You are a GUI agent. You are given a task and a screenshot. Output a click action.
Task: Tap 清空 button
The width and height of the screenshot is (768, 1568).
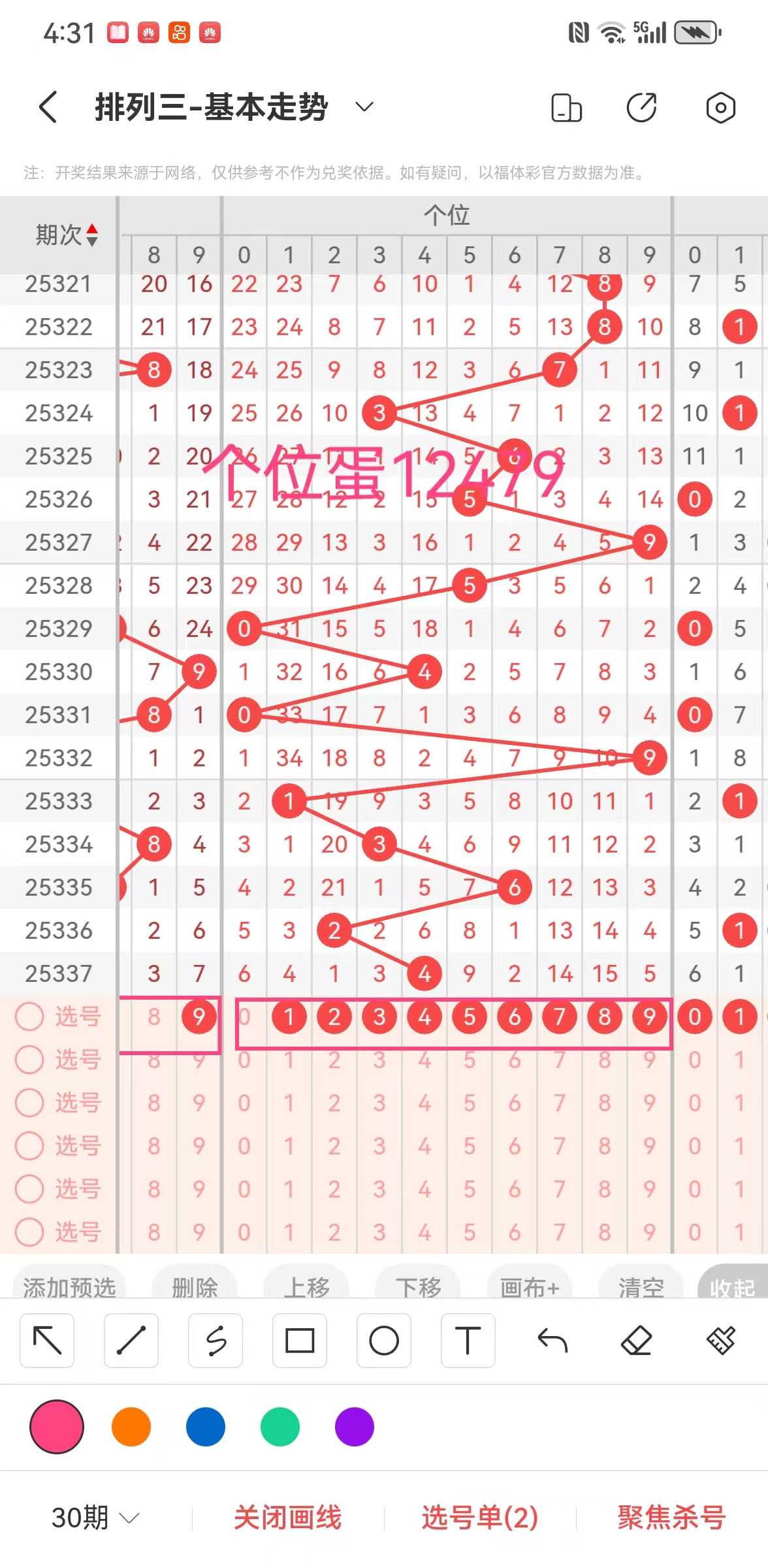tap(641, 1287)
